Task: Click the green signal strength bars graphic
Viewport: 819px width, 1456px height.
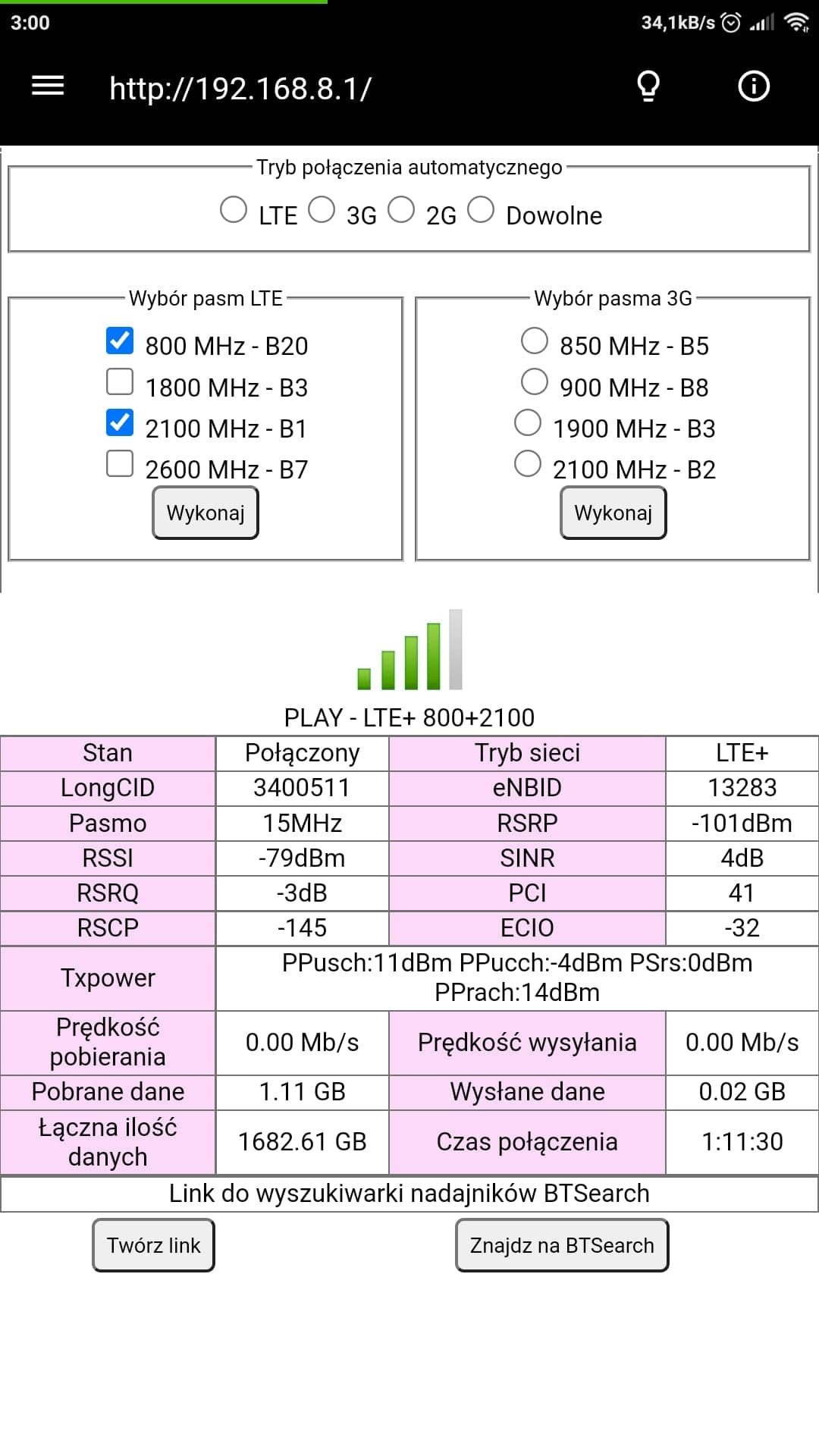Action: [x=409, y=652]
